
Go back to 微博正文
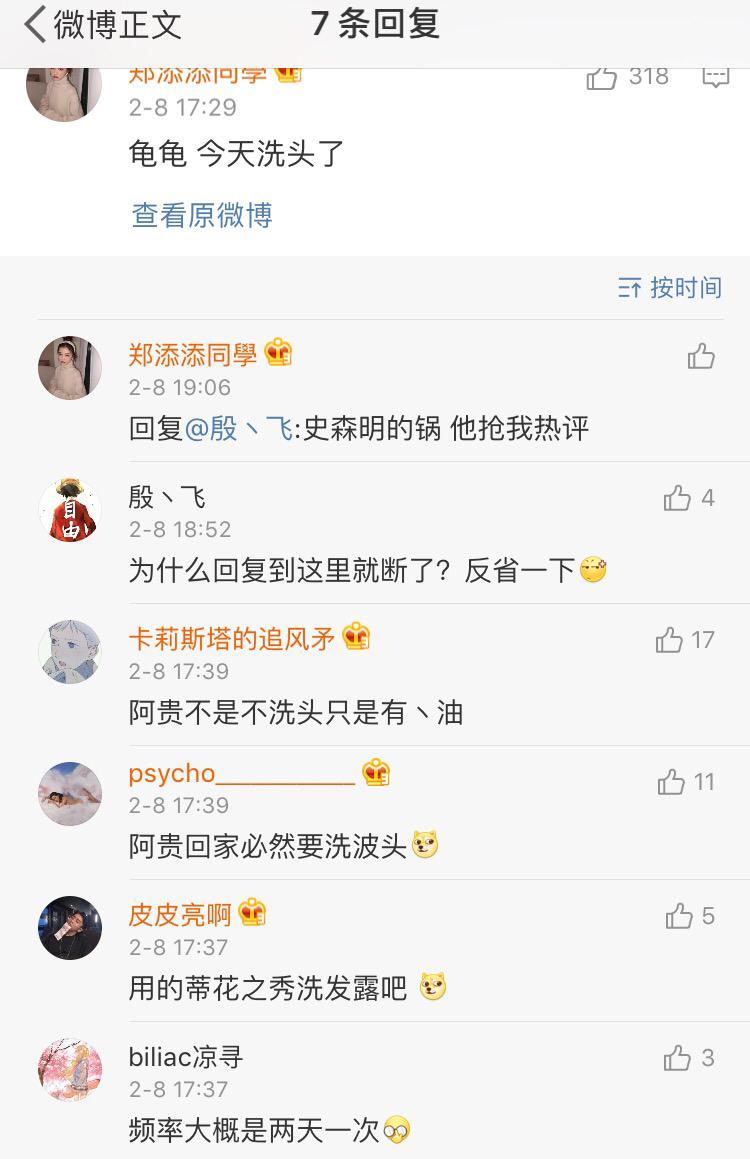point(100,24)
